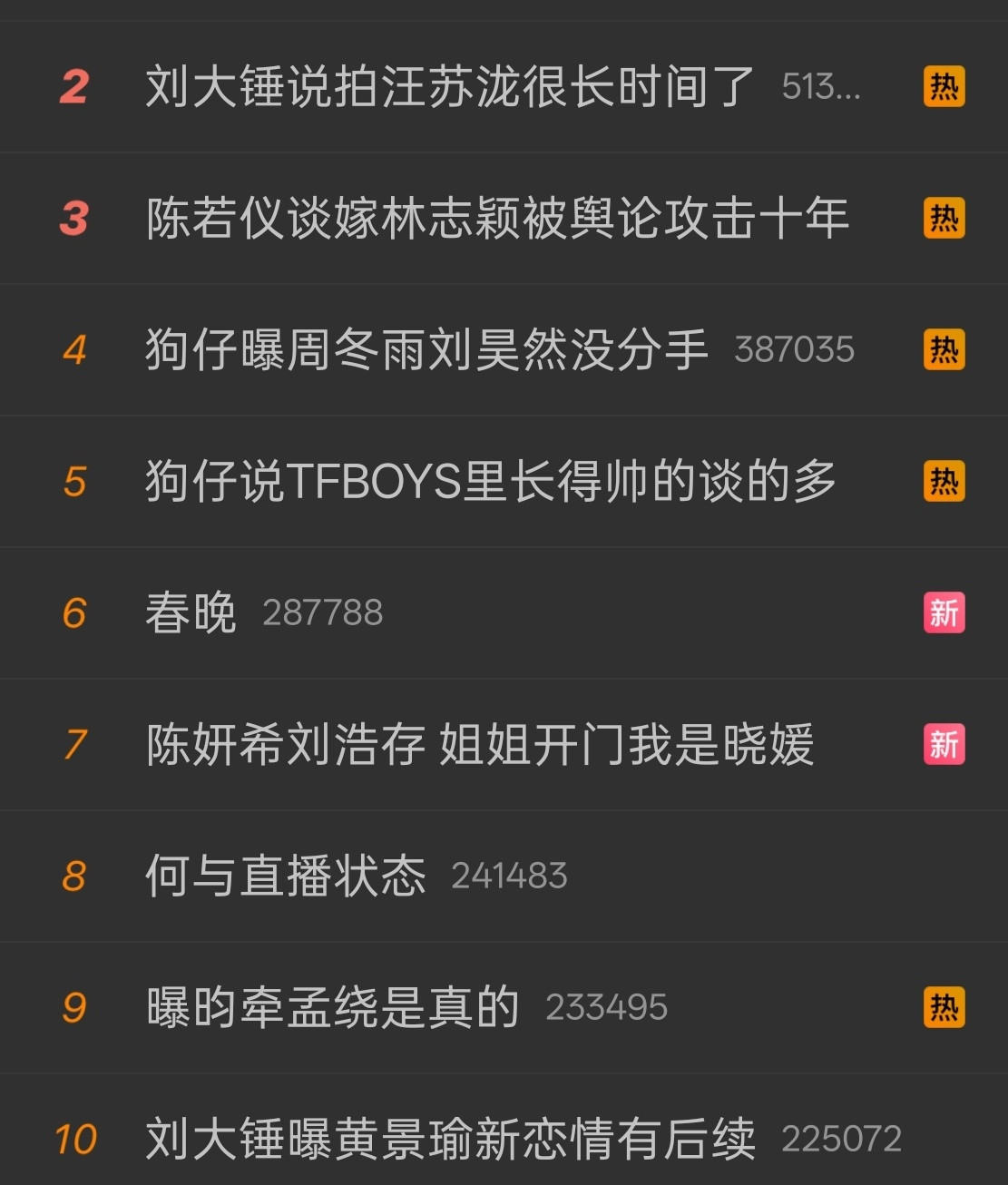This screenshot has width=1008, height=1185.
Task: Click the rank number 5
Action: tap(77, 482)
